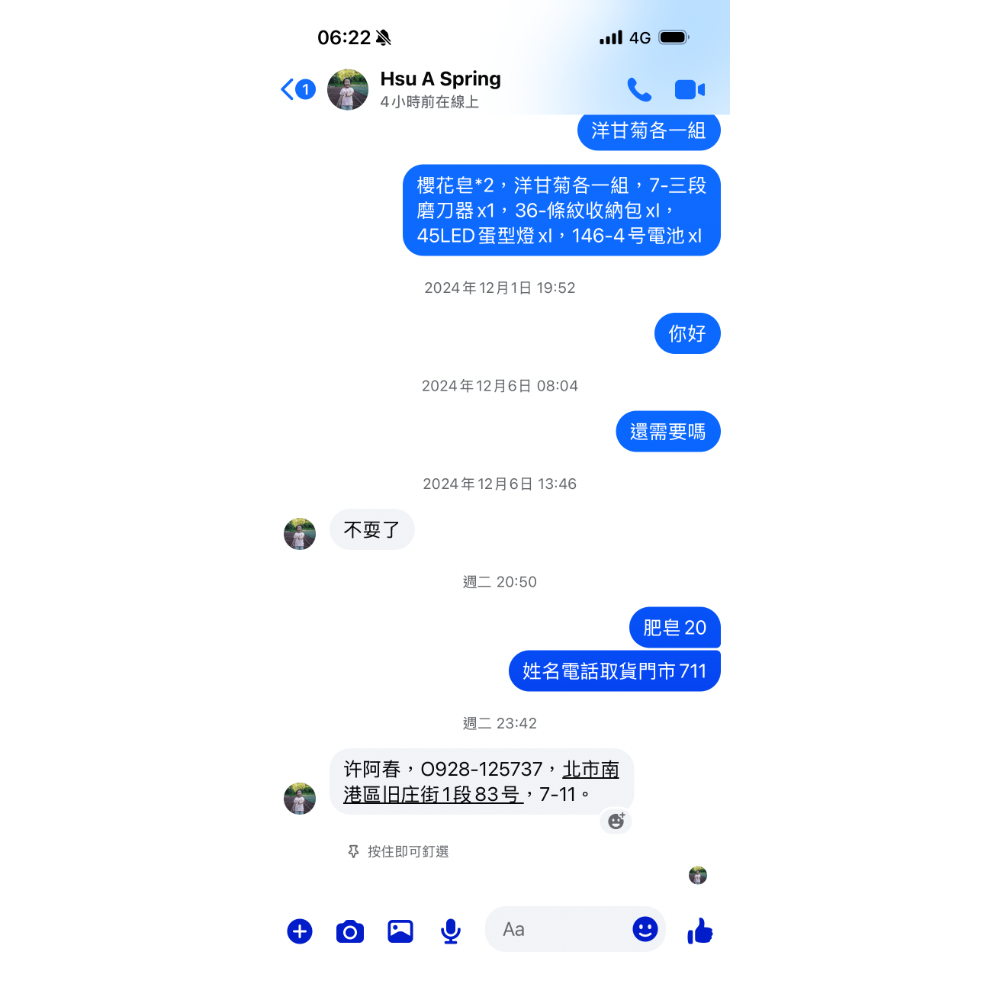Start a voice call with Hsu A Spring
This screenshot has width=1000, height=1000.
[639, 90]
